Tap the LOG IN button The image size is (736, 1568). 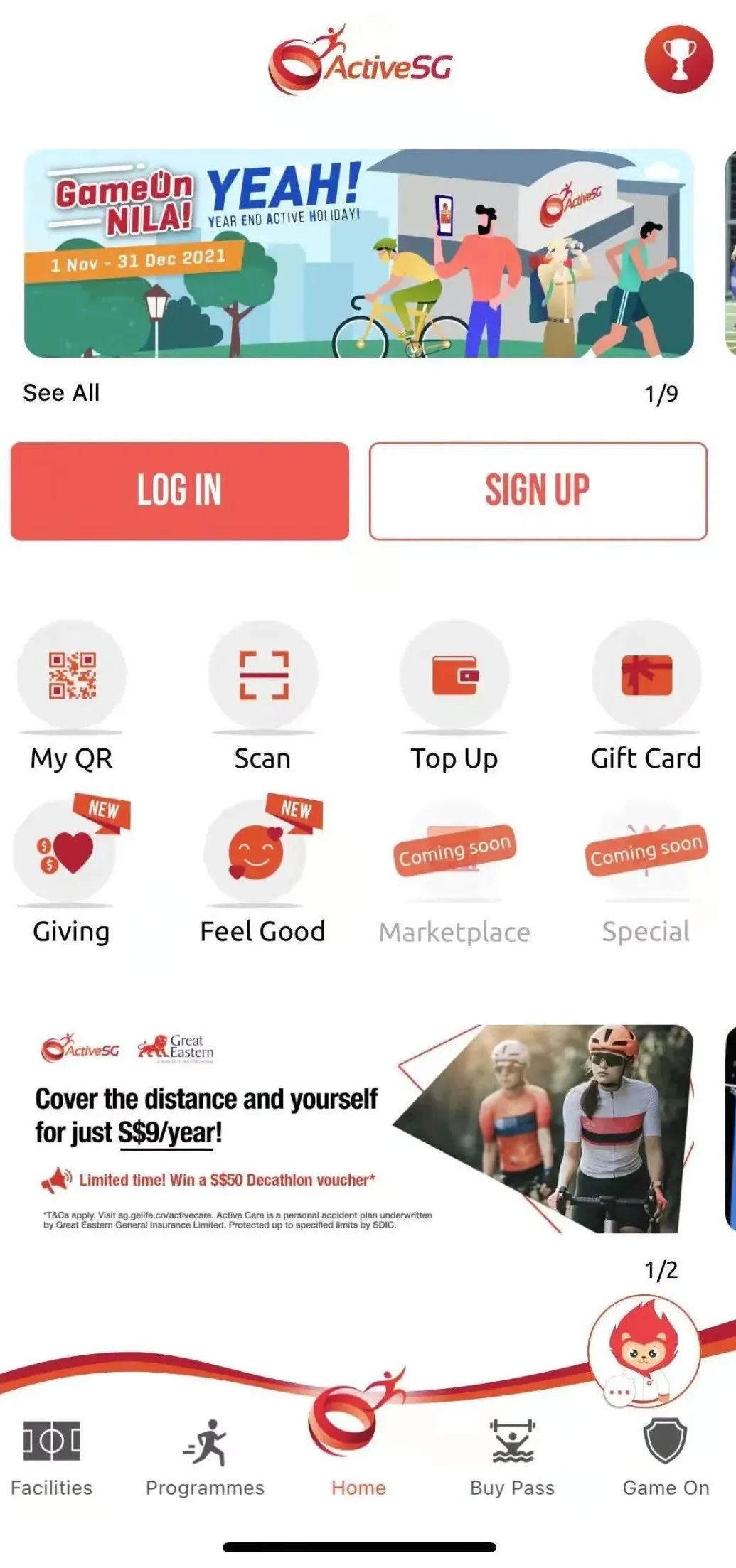click(179, 490)
